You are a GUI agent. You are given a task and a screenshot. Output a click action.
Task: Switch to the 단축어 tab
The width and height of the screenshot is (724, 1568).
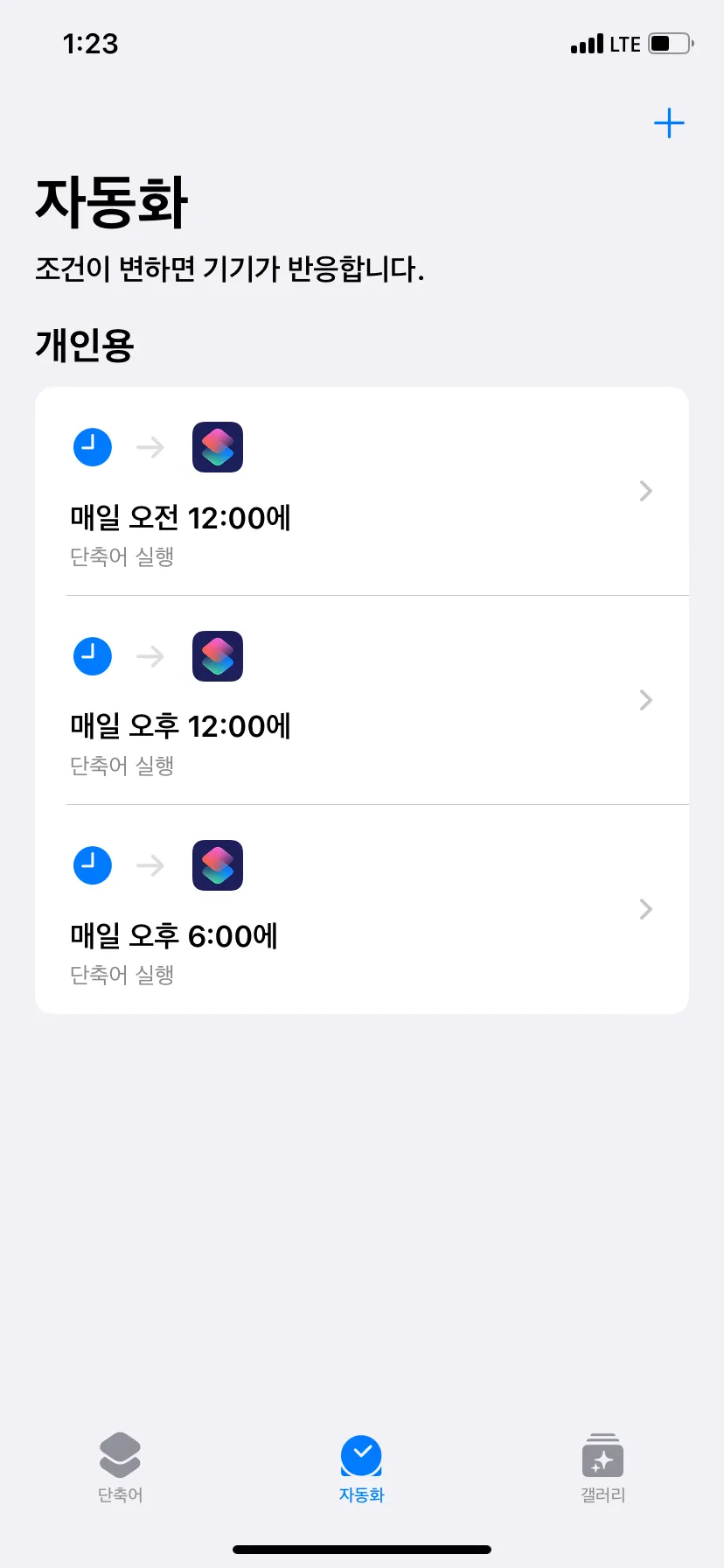tap(120, 1469)
